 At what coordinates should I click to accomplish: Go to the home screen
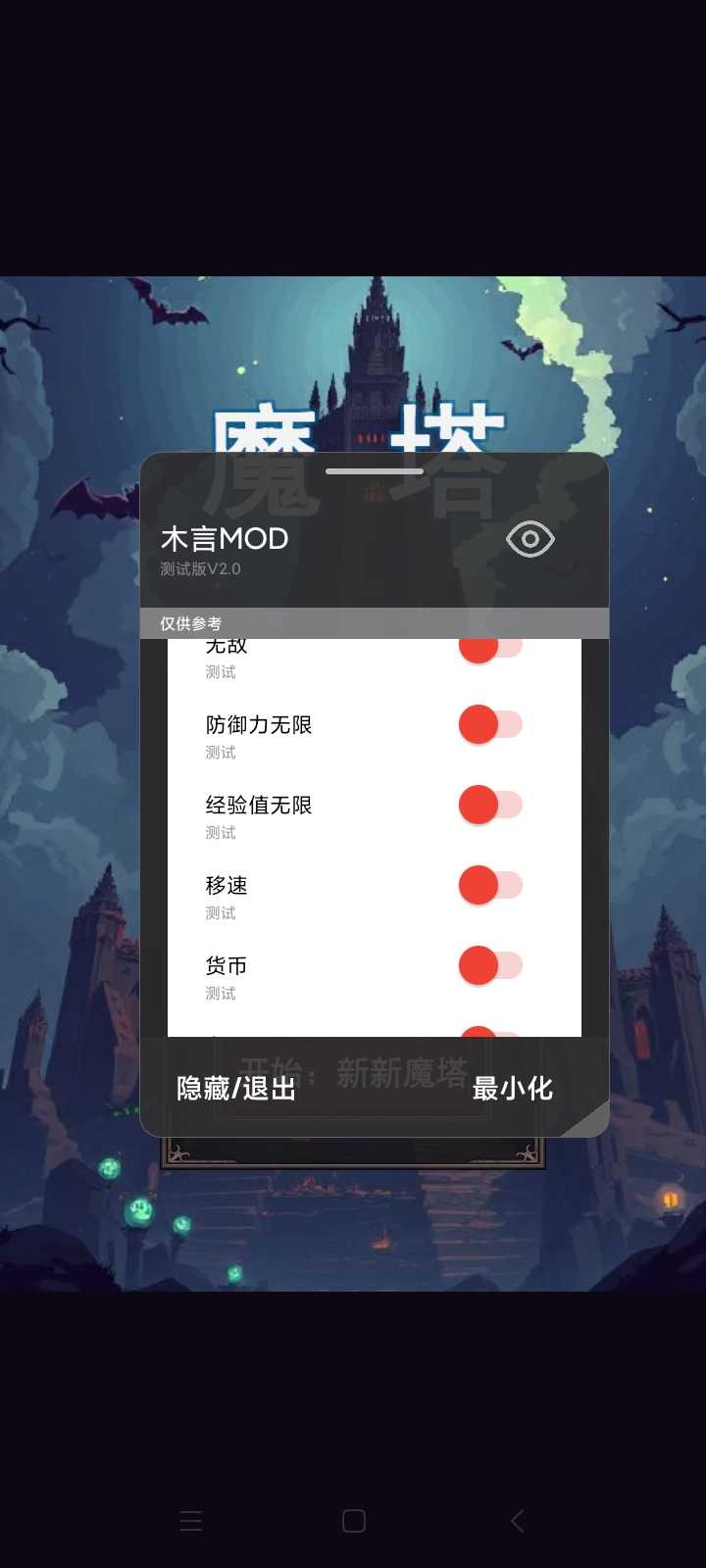[x=354, y=1521]
